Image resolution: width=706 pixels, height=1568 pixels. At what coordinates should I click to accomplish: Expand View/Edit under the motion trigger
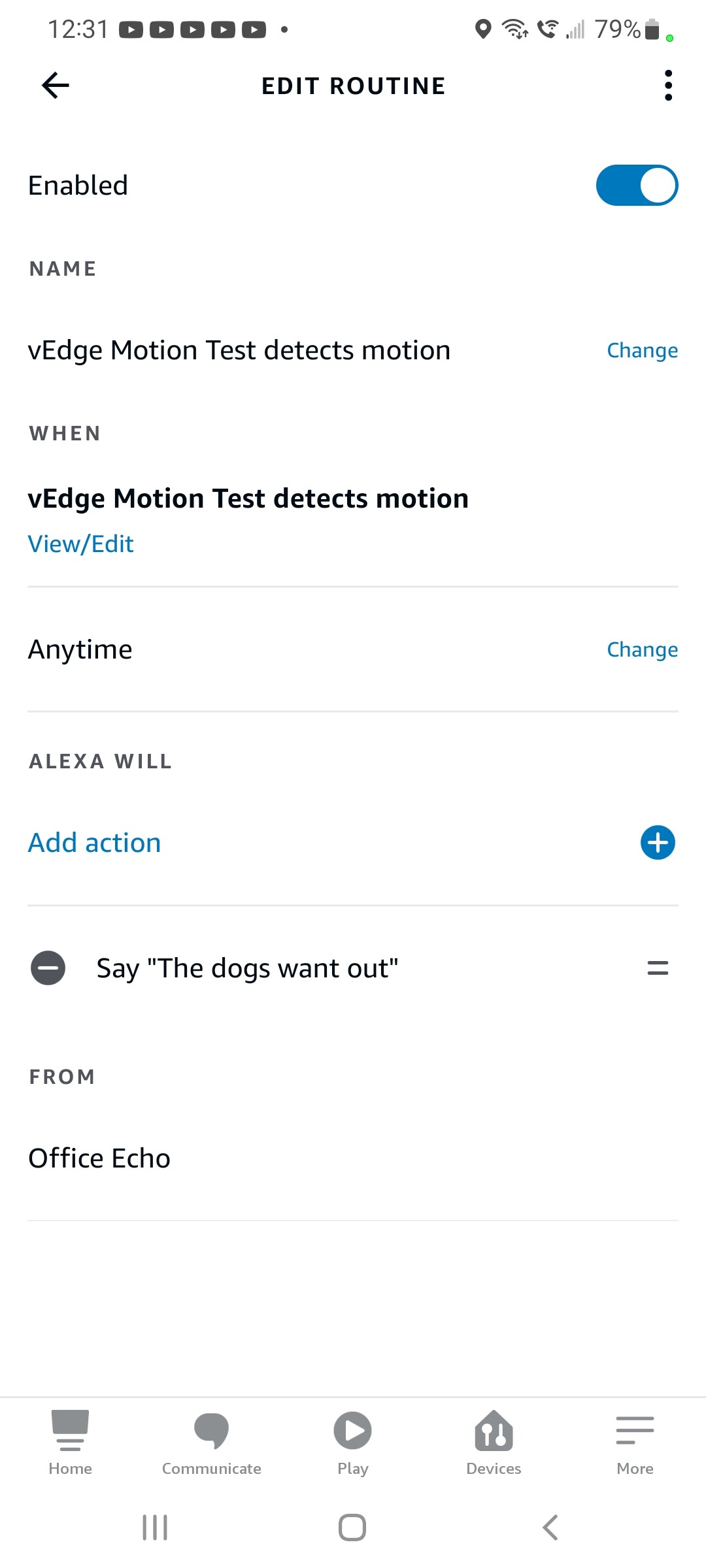point(80,543)
